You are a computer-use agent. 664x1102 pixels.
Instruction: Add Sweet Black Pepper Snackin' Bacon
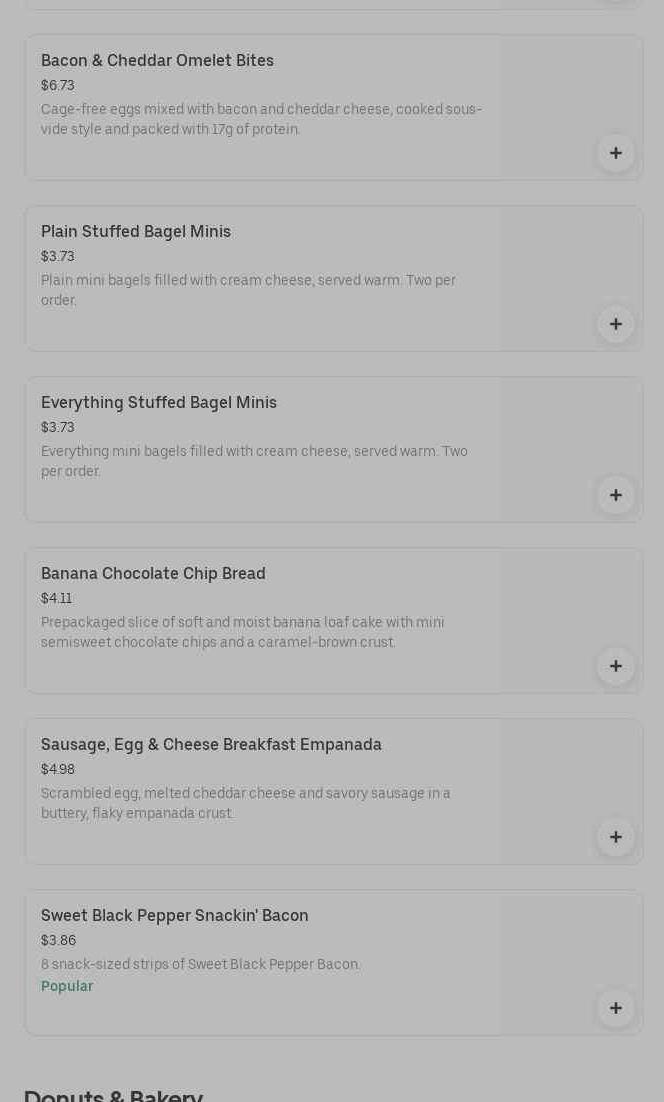point(615,1008)
